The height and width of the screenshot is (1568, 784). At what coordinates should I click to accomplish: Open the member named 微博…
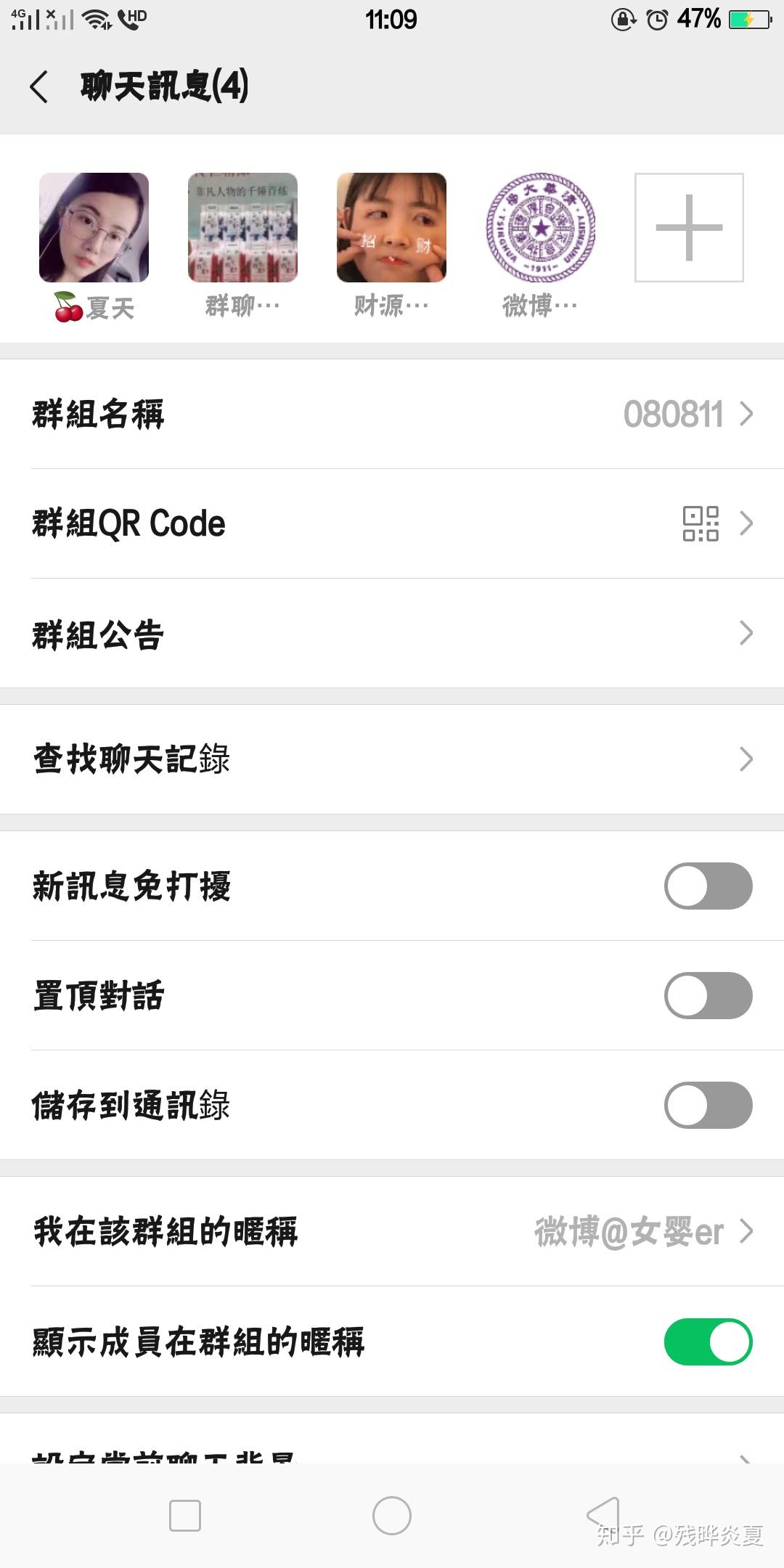540,228
